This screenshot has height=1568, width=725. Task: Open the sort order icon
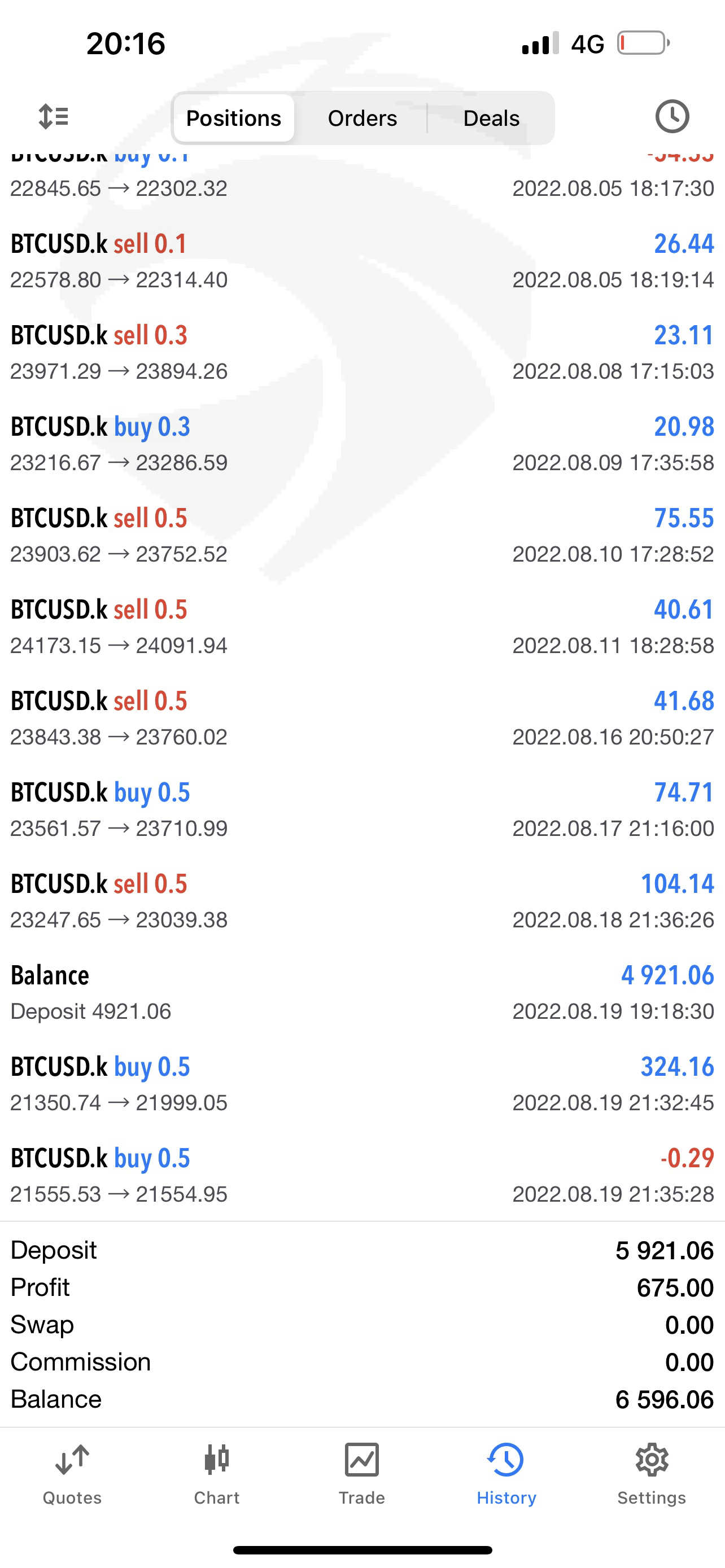pyautogui.click(x=54, y=117)
